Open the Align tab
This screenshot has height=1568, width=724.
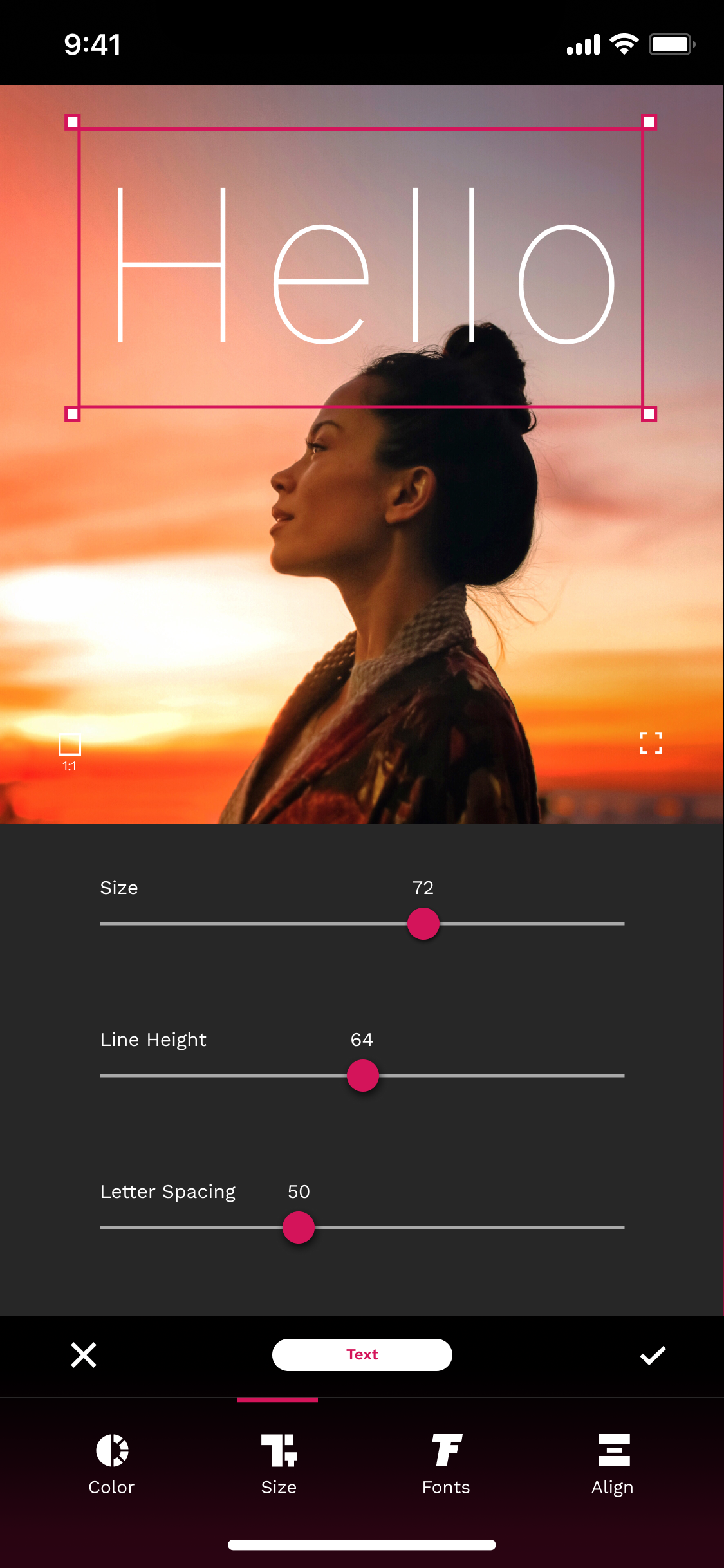613,1464
